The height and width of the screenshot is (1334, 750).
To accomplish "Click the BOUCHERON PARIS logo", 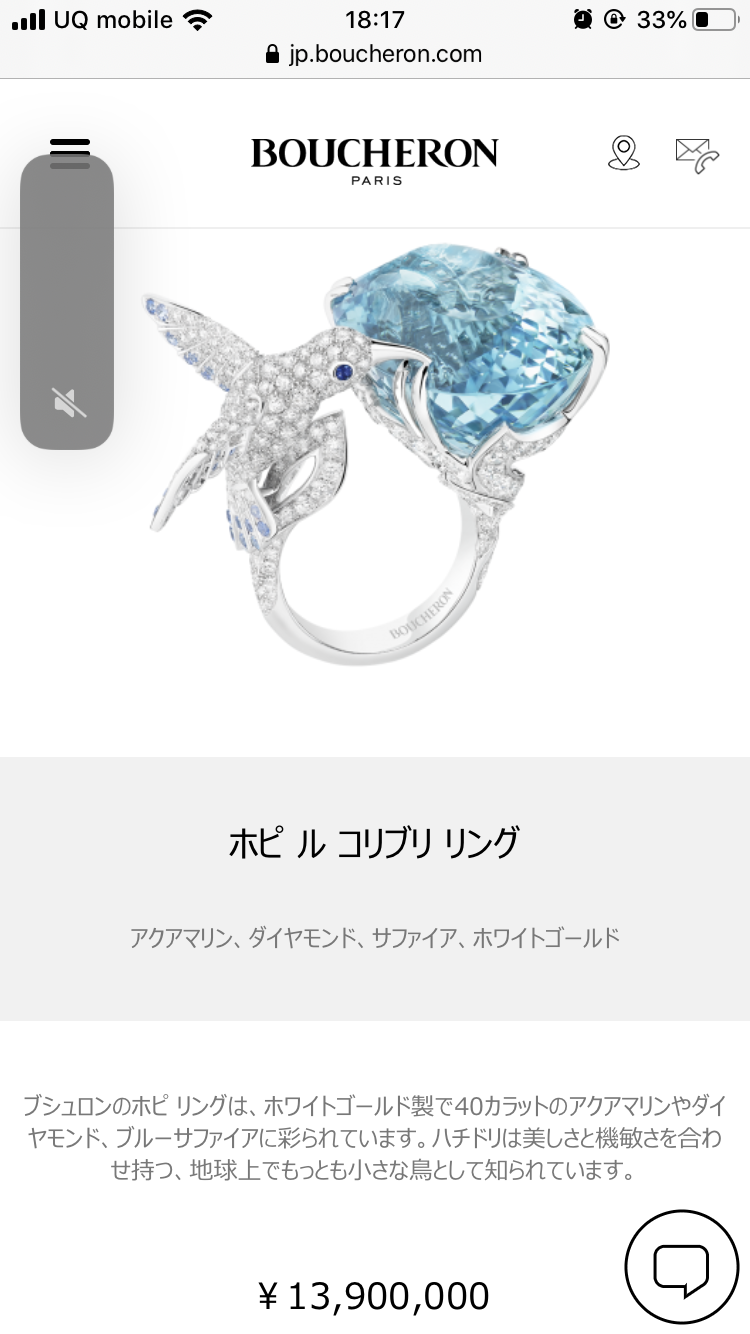I will 375,160.
